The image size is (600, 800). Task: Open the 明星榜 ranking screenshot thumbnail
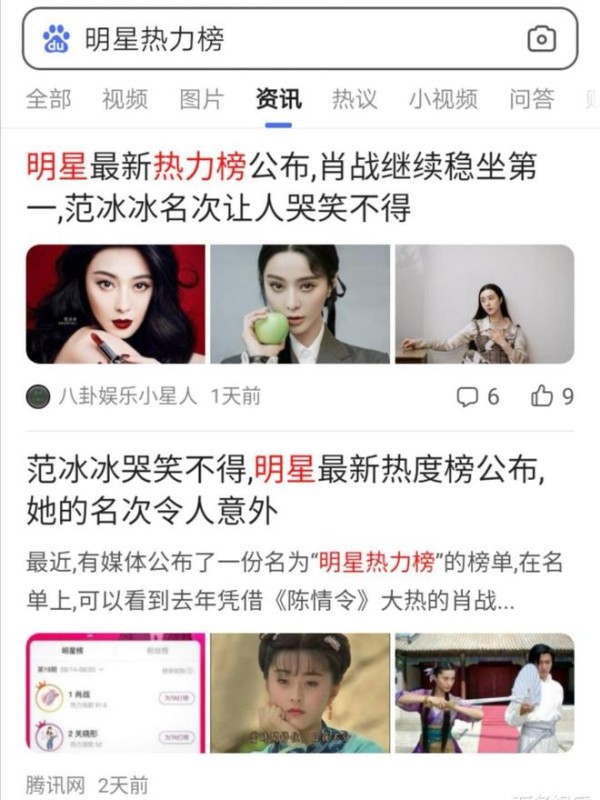tap(115, 692)
